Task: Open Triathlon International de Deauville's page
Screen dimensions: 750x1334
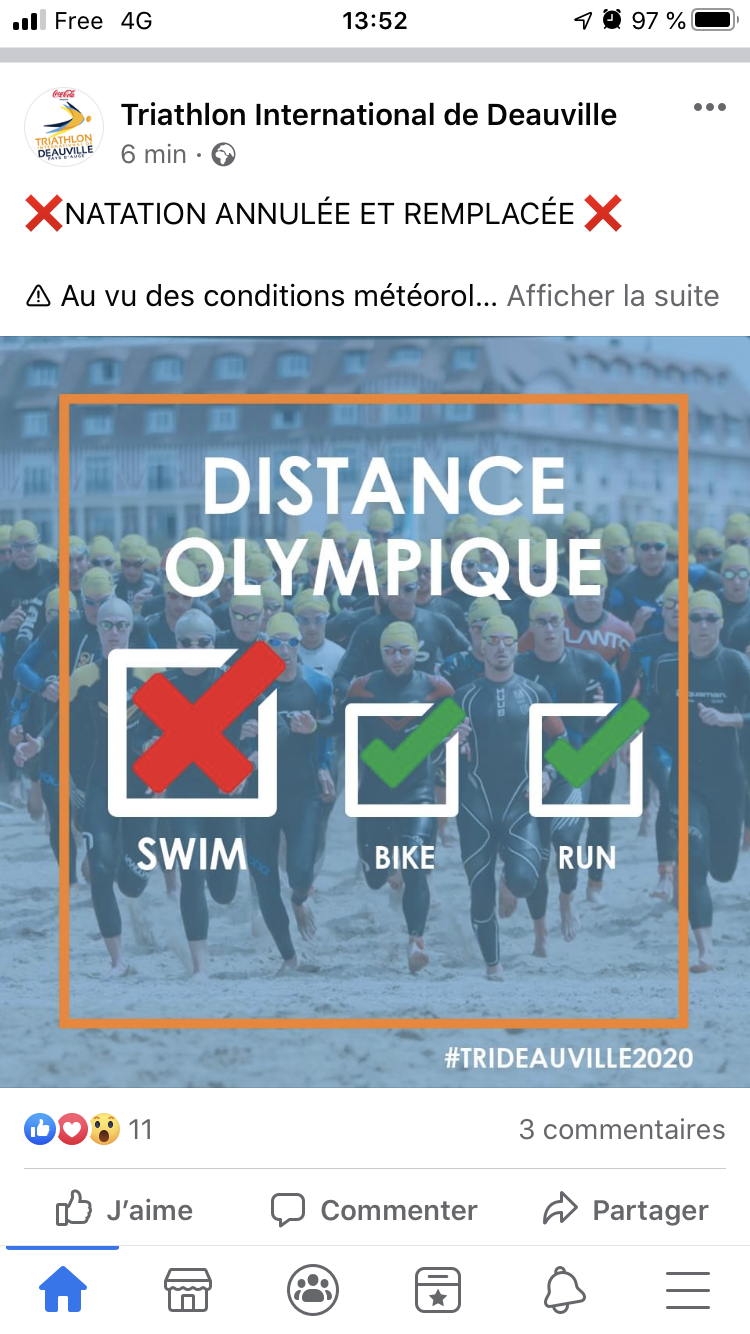Action: click(368, 115)
